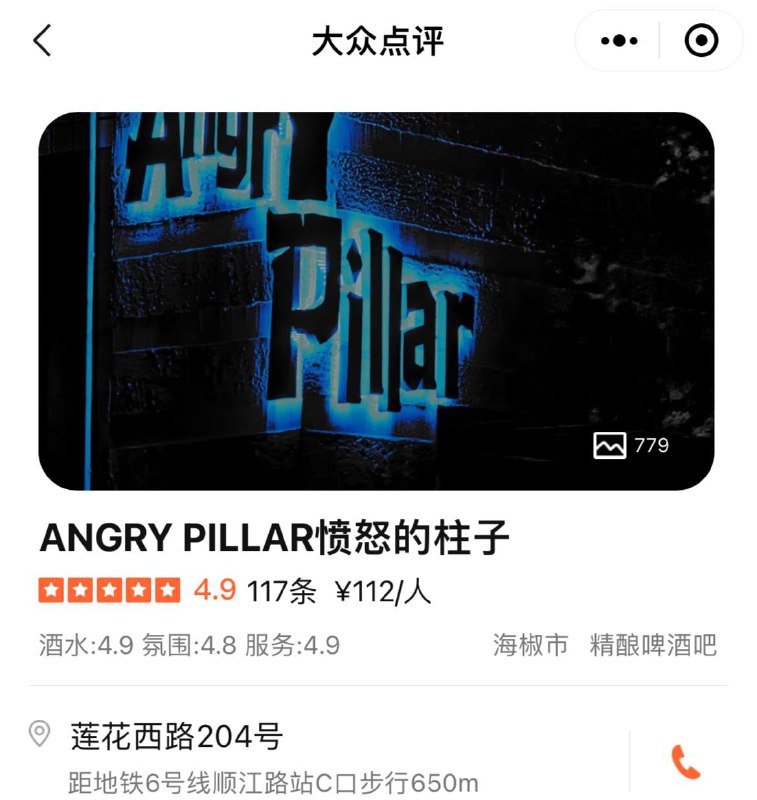Viewport: 757px width, 800px height.
Task: Open the ANGRY PILLAR cover photo
Action: (376, 300)
